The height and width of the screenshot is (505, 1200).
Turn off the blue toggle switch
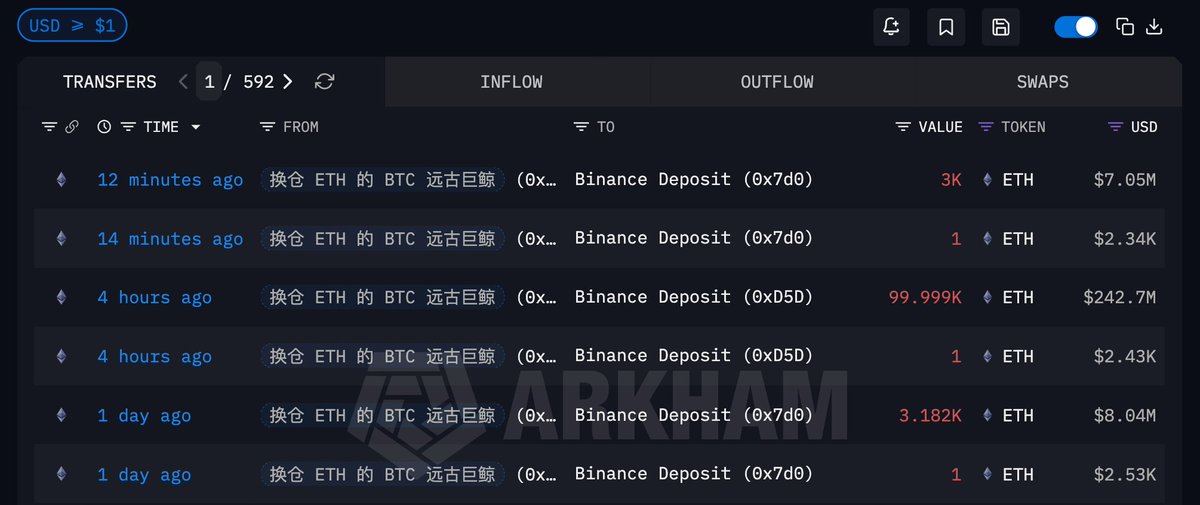[x=1076, y=27]
